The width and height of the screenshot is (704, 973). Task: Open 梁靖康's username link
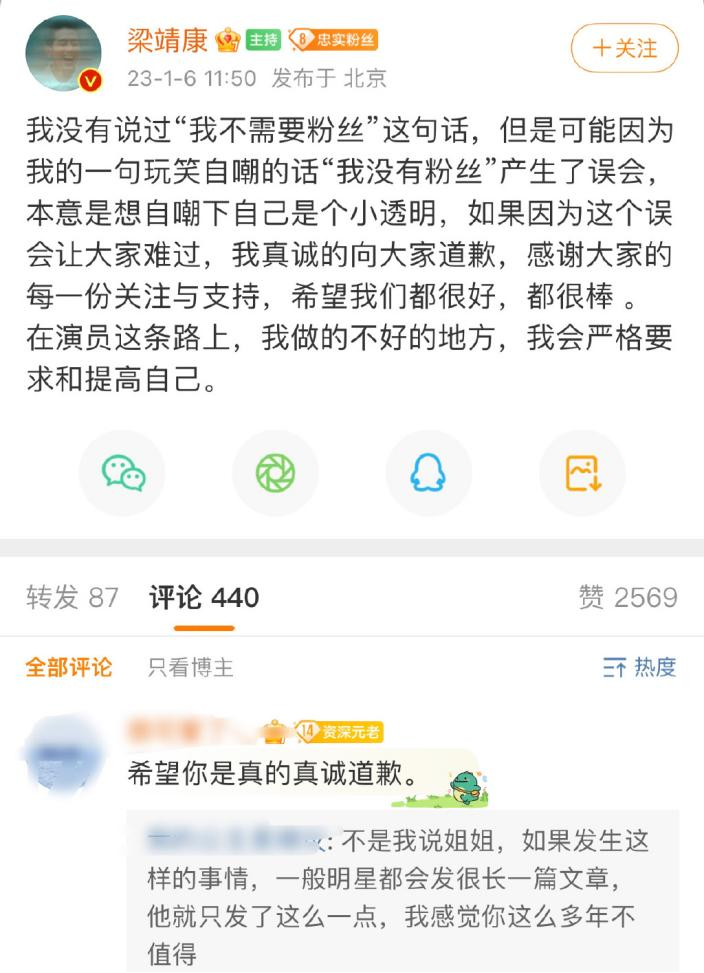168,41
